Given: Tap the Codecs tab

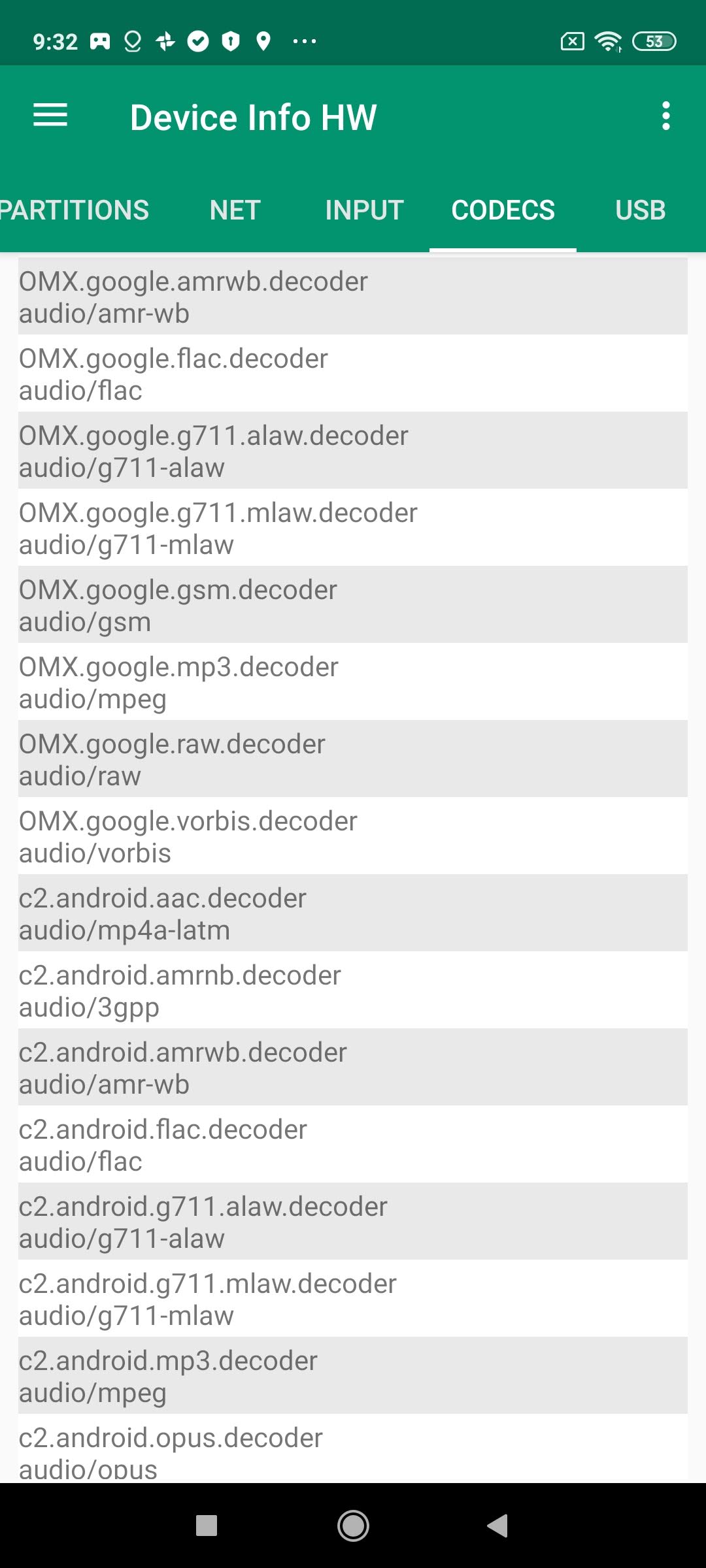Looking at the screenshot, I should (x=503, y=210).
